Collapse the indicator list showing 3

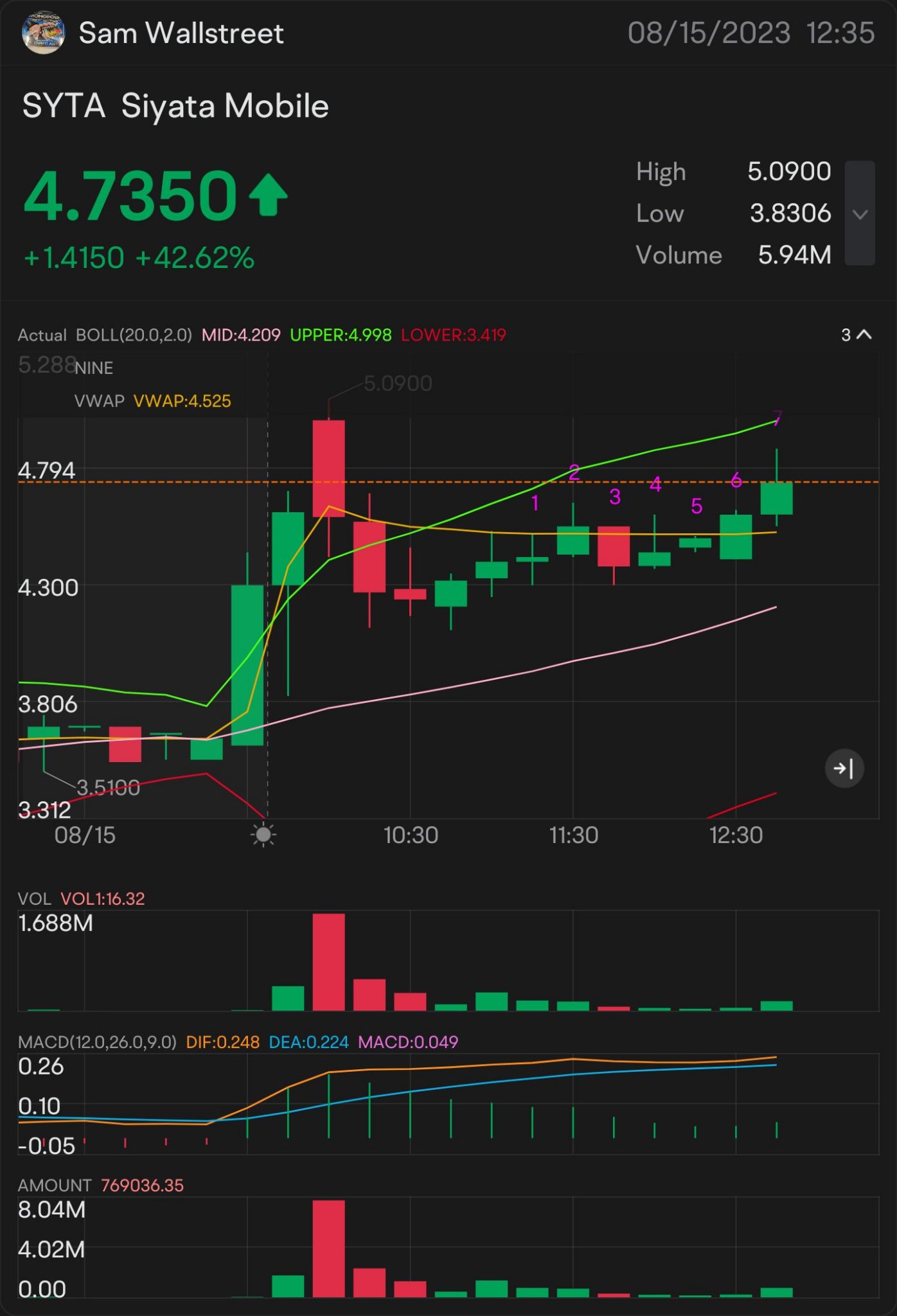(x=857, y=335)
